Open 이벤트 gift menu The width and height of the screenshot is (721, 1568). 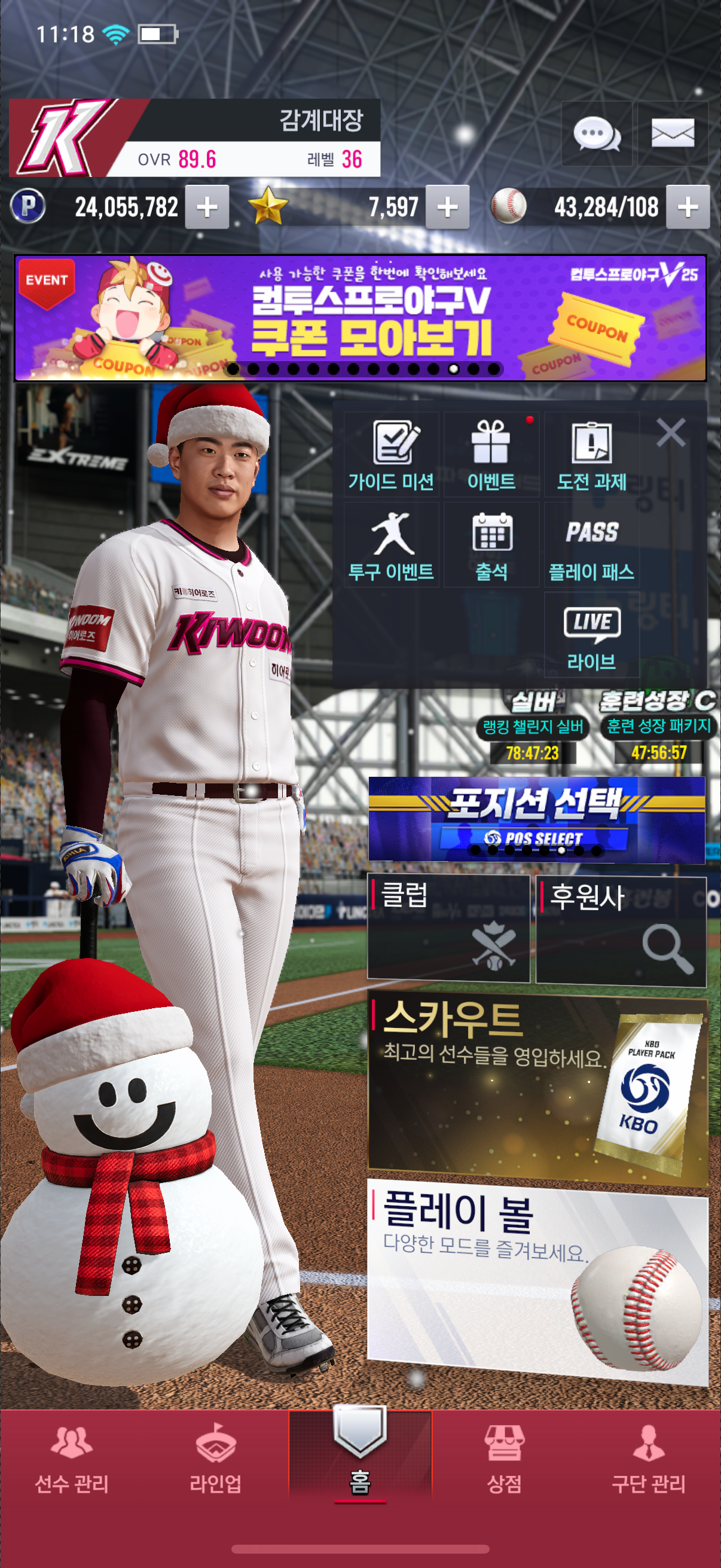491,455
